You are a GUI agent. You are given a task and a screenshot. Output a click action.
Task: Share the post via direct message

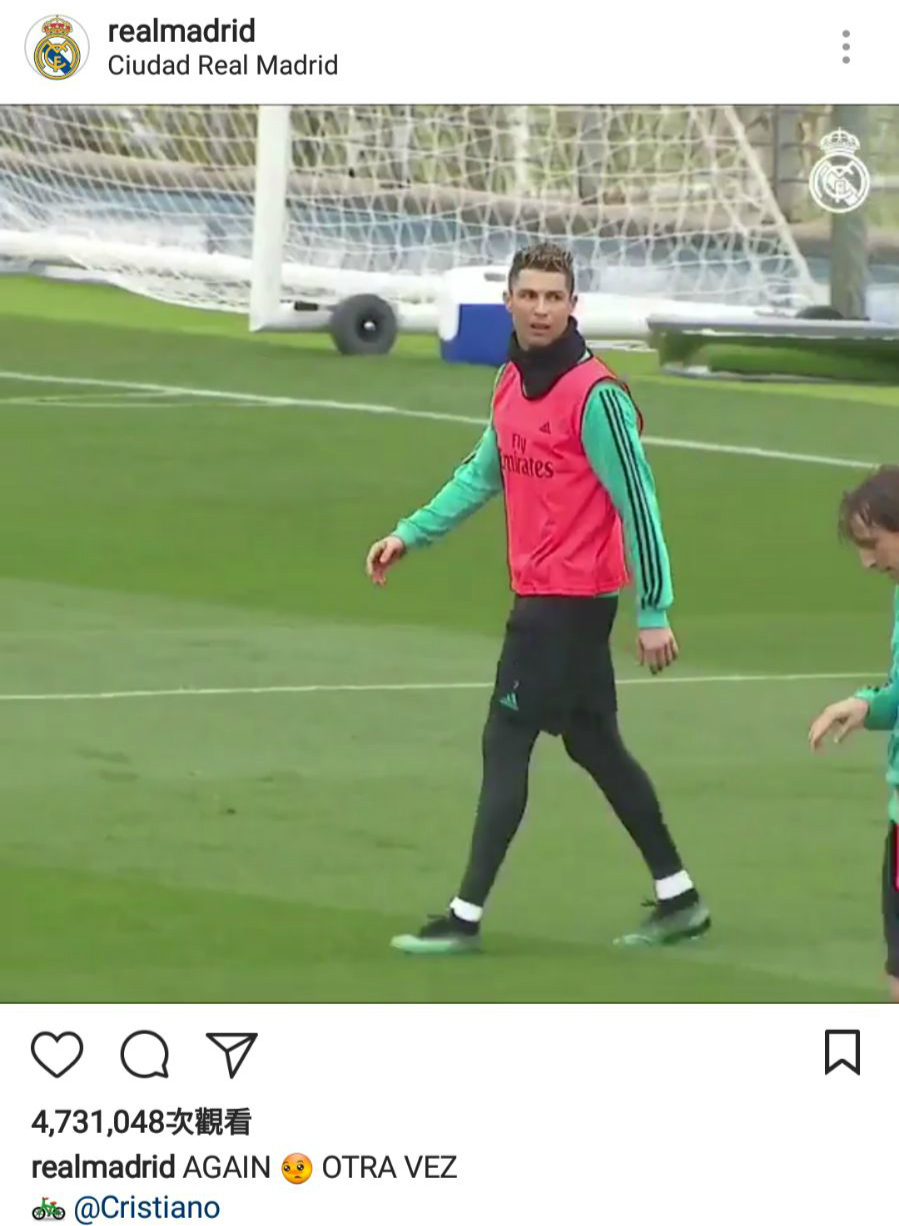[232, 1054]
